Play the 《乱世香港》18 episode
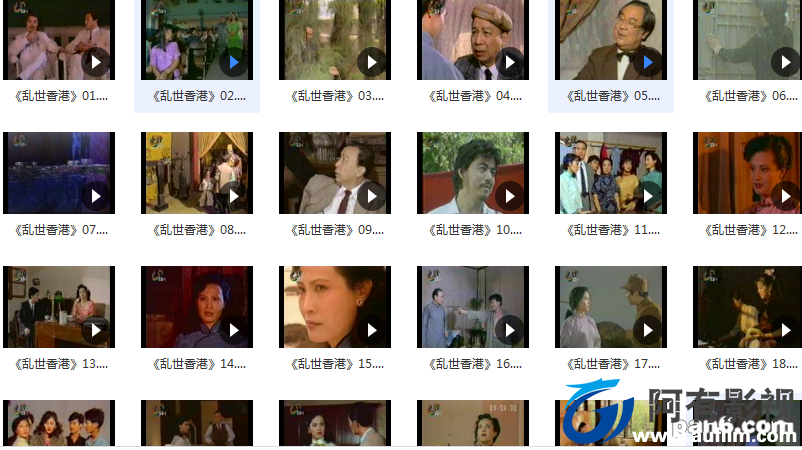This screenshot has height=450, width=802. [x=748, y=306]
